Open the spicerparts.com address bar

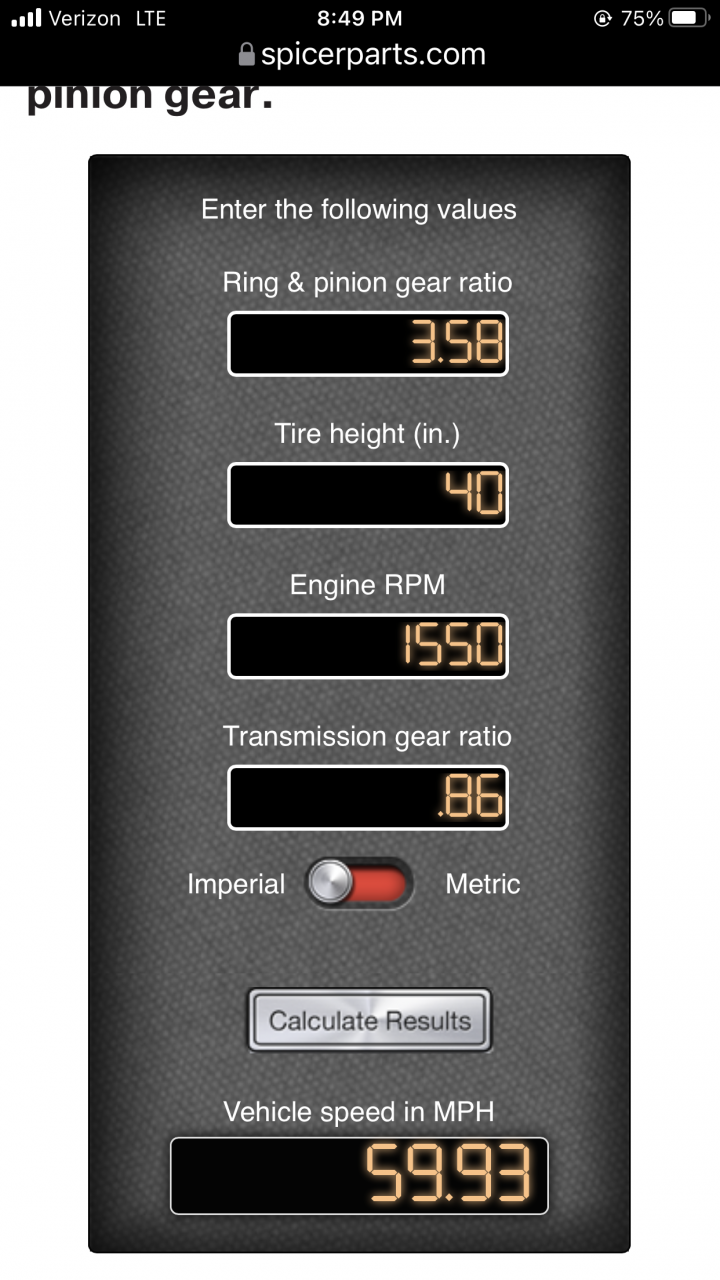tap(361, 54)
